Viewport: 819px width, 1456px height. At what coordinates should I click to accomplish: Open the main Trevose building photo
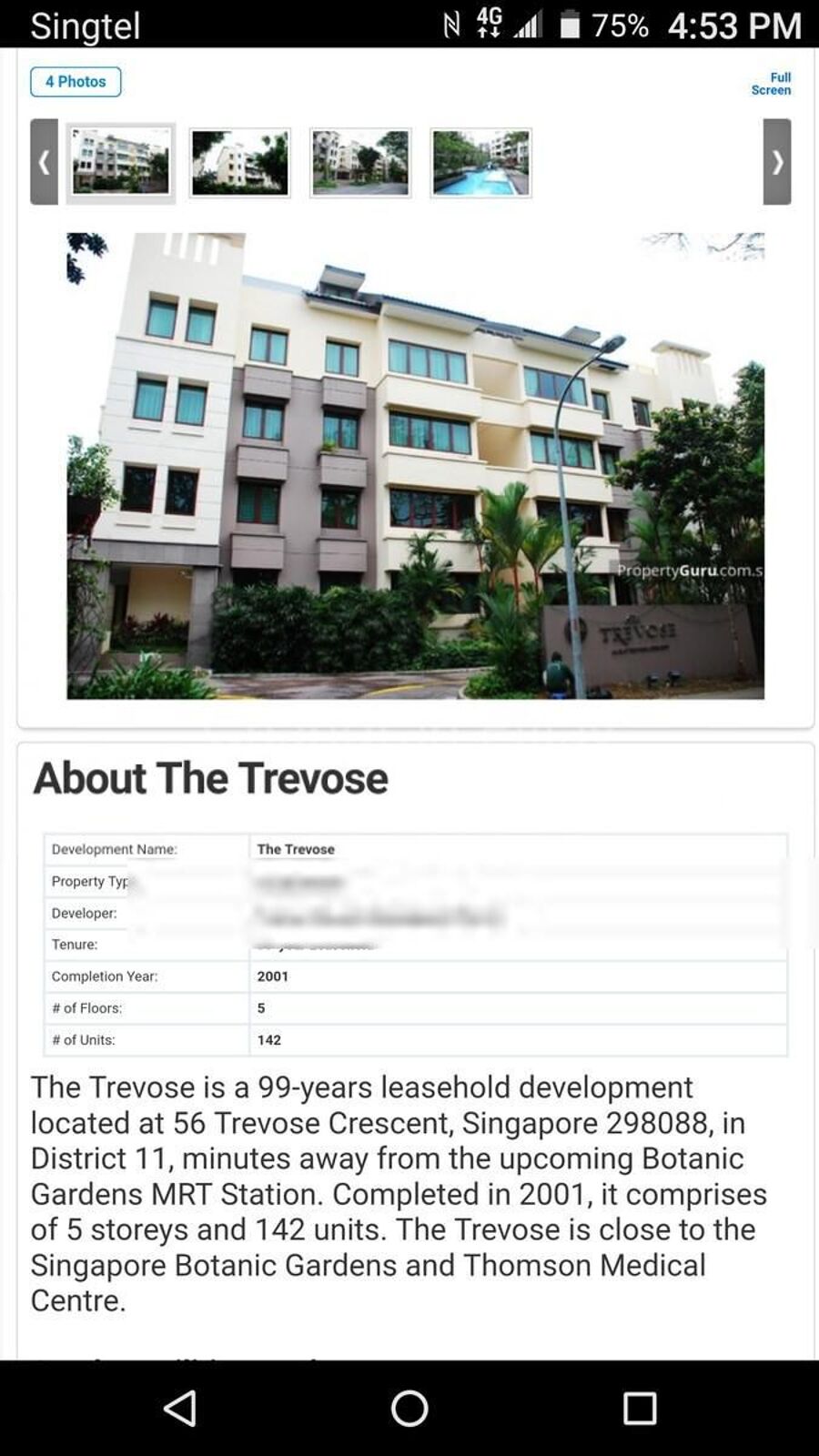pyautogui.click(x=415, y=466)
